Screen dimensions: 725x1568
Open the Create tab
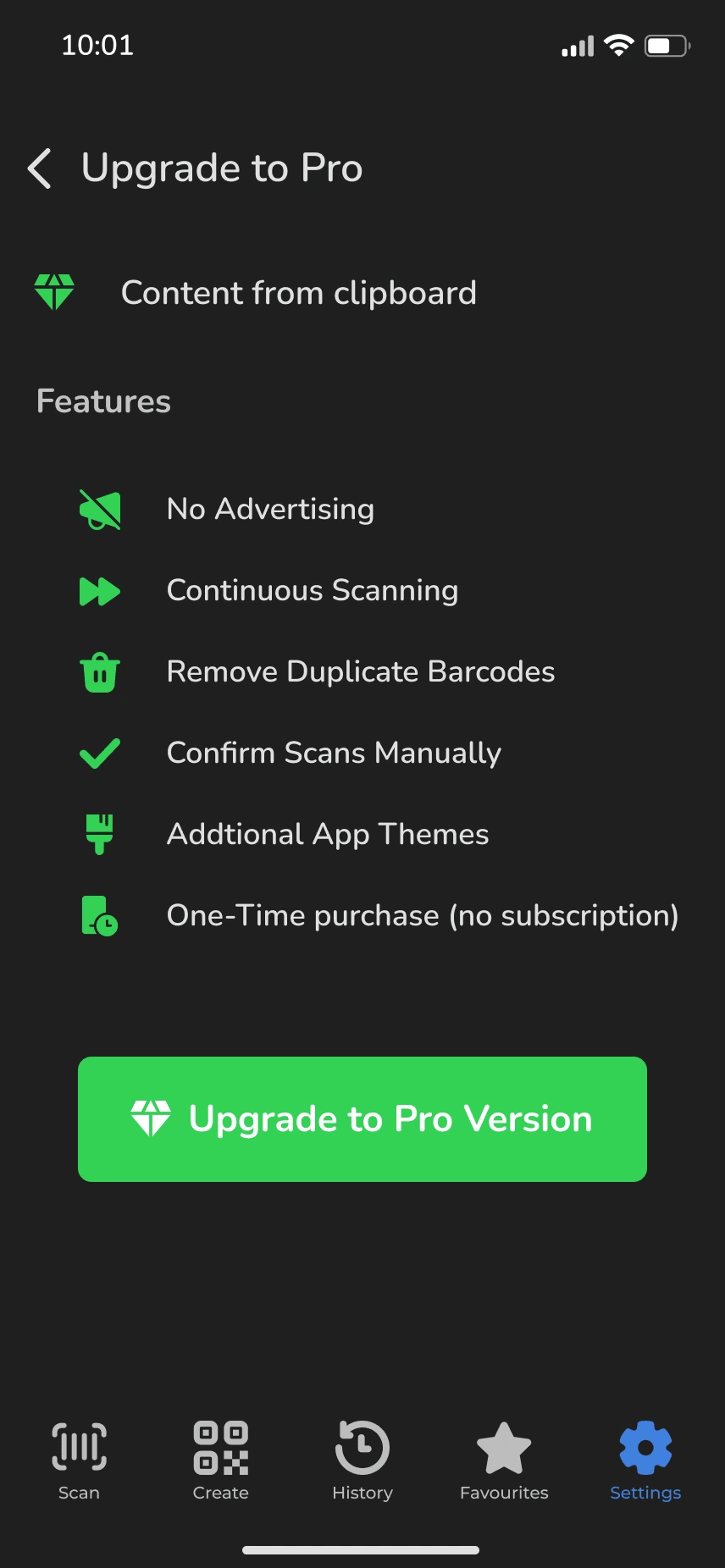pyautogui.click(x=220, y=1460)
